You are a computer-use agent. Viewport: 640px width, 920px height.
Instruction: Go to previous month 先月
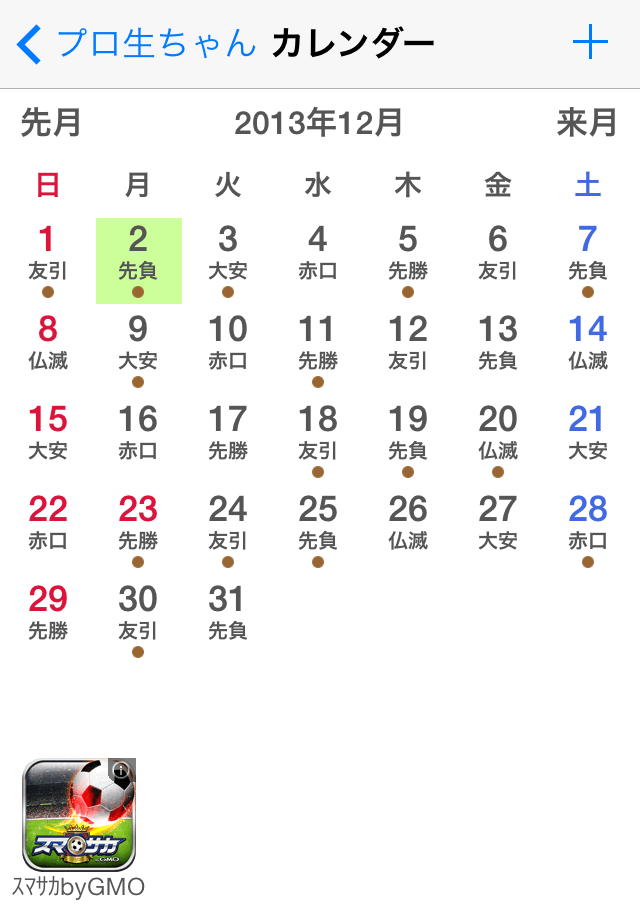coord(51,123)
